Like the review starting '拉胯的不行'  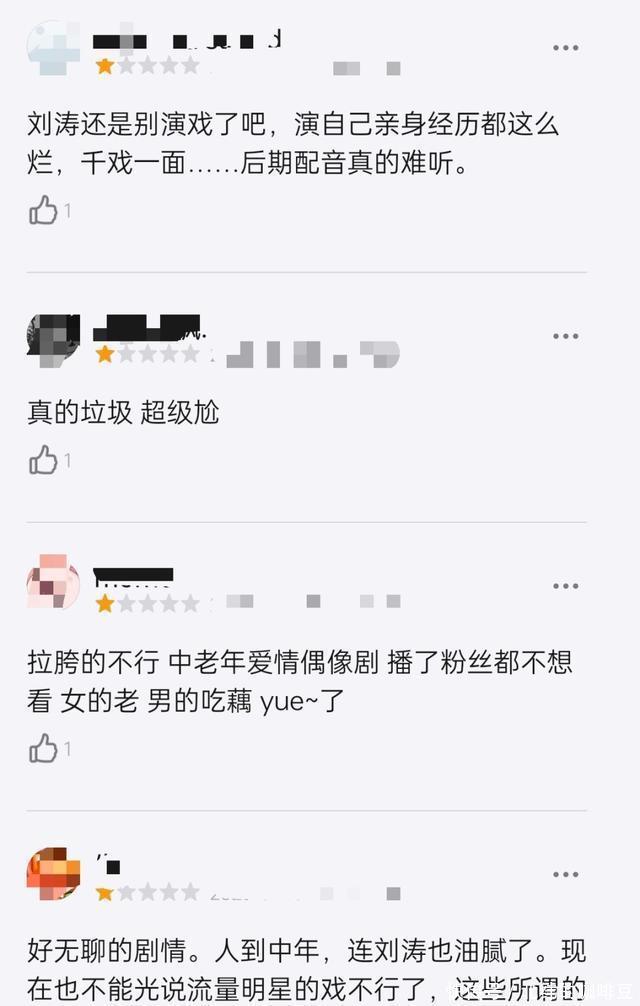(43, 748)
